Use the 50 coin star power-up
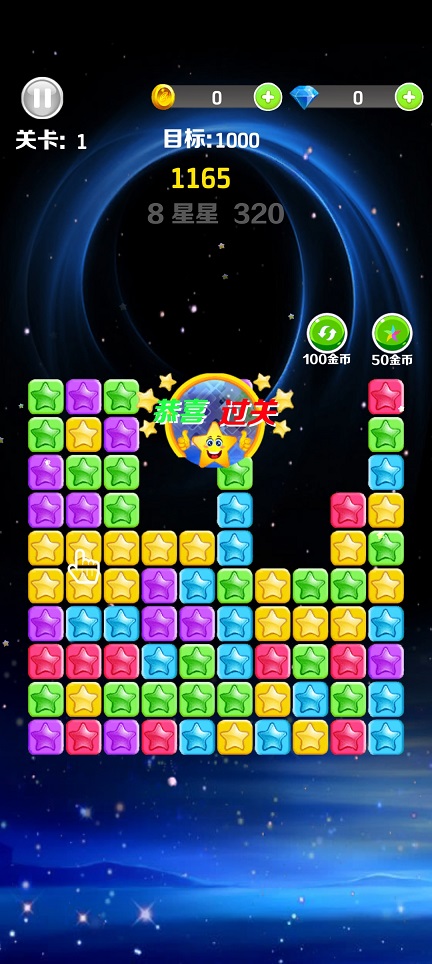The image size is (432, 964). coord(392,334)
